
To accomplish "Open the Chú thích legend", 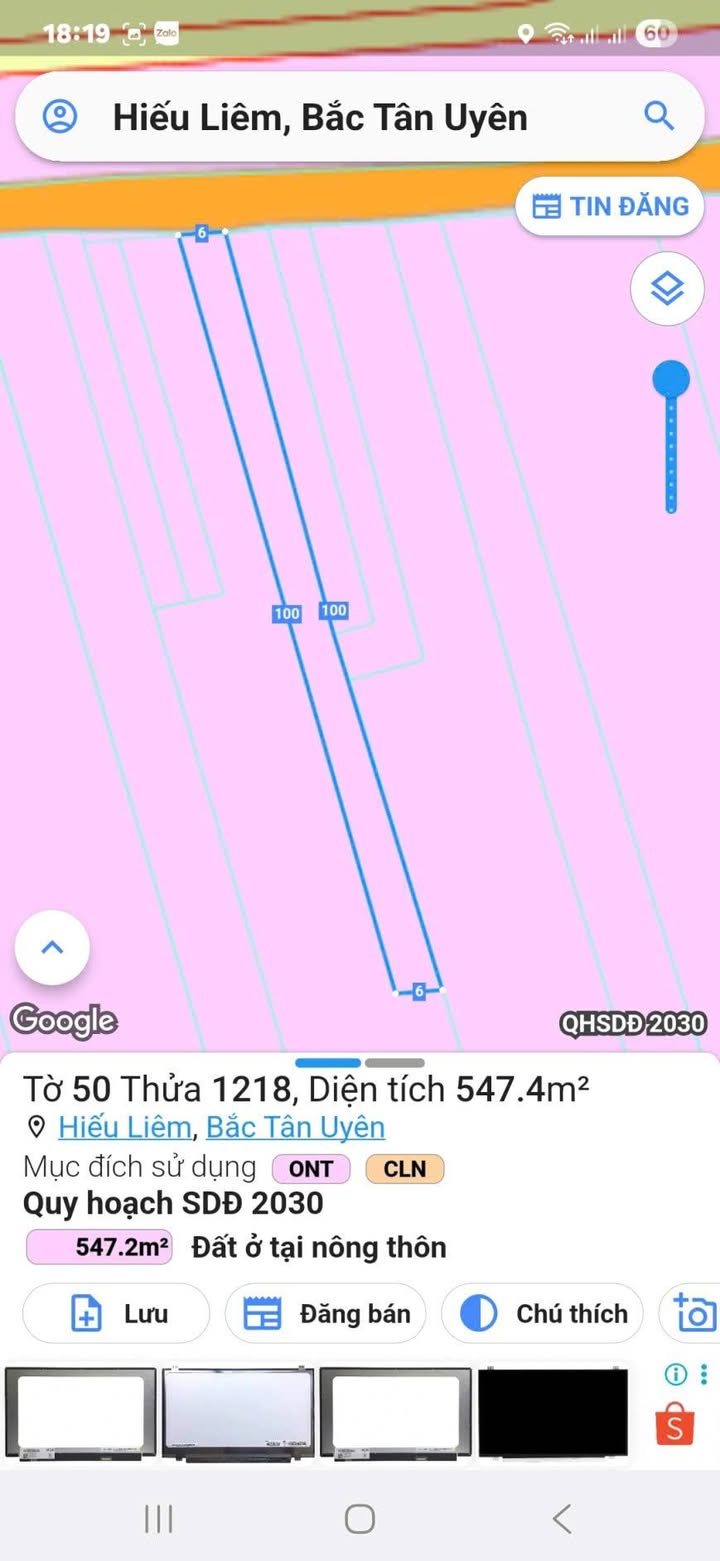I will click(x=543, y=1313).
